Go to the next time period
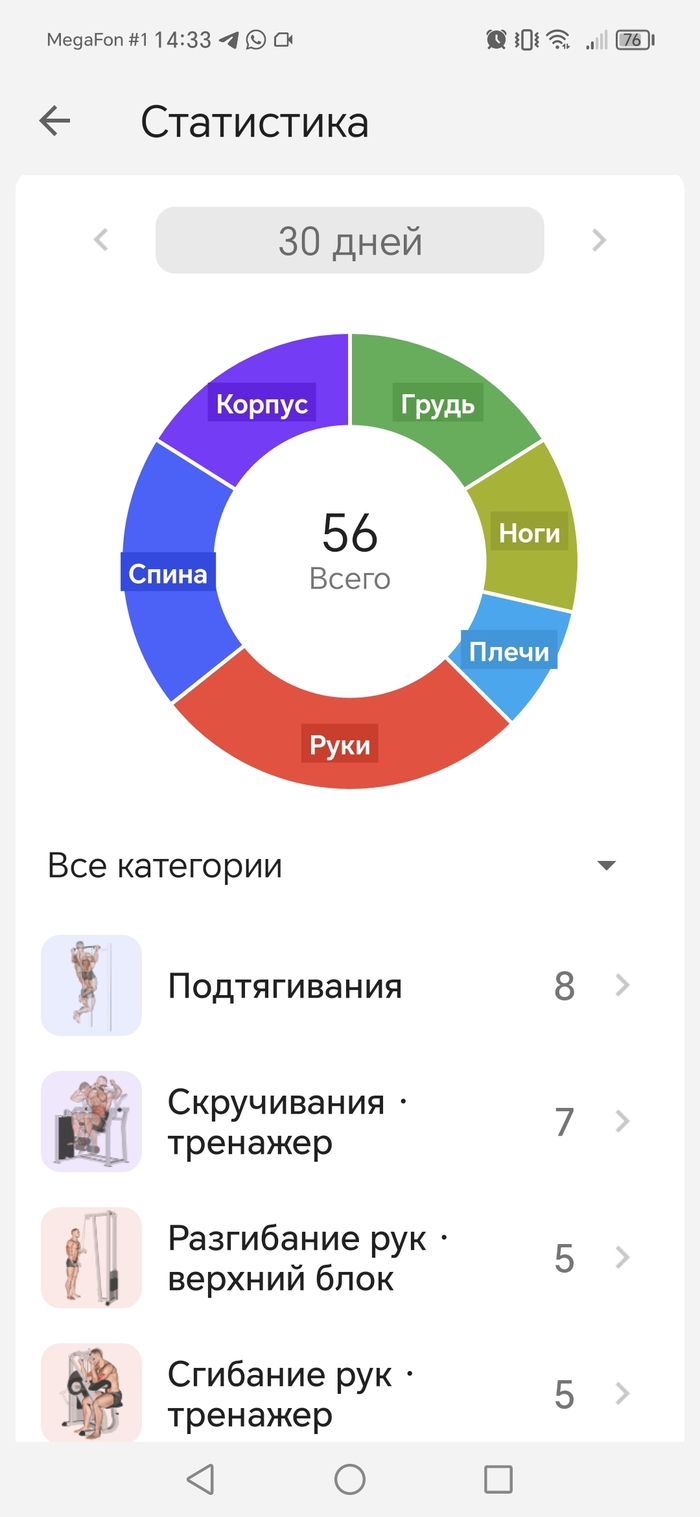This screenshot has height=1517, width=700. click(x=599, y=240)
